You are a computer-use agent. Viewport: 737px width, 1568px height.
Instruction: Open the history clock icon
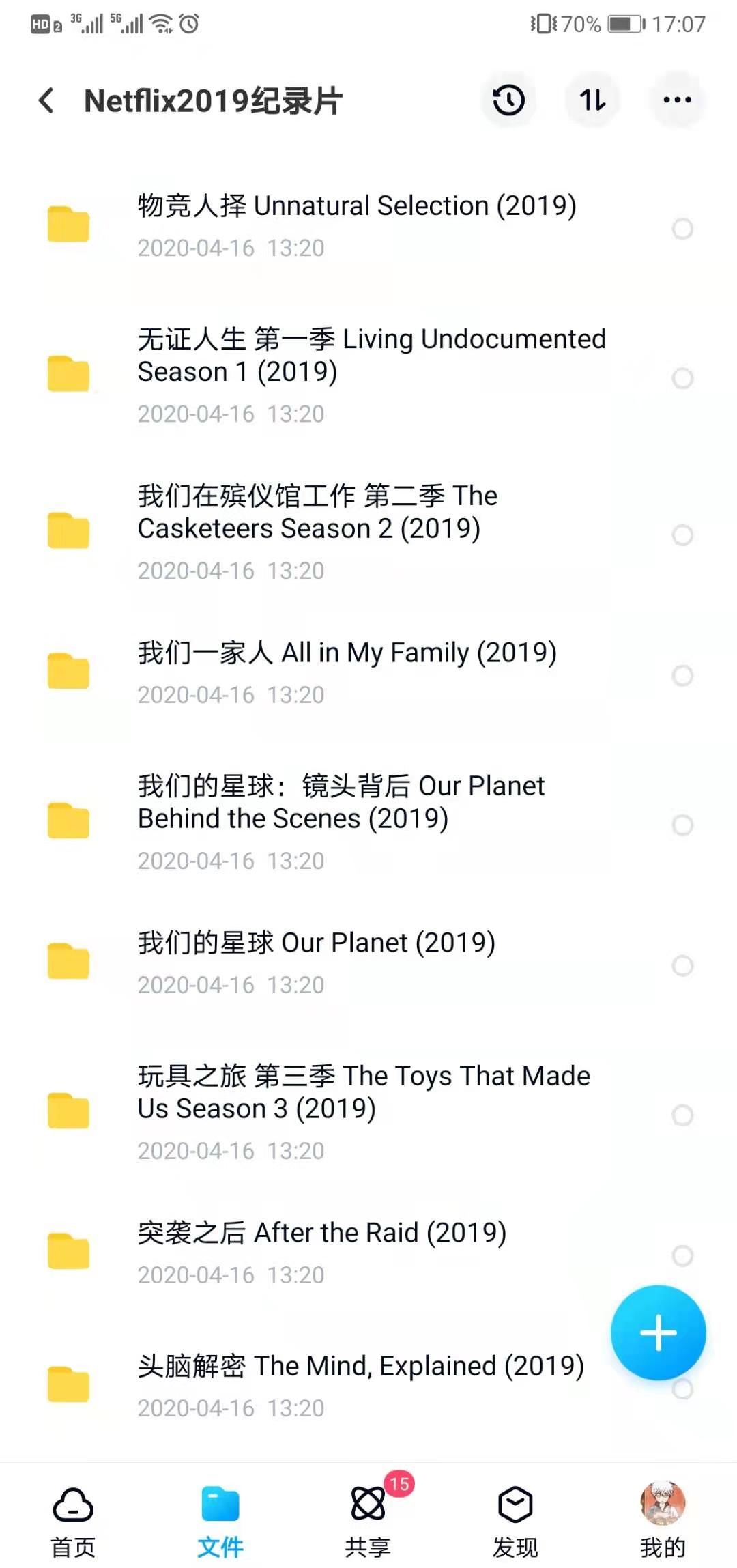[x=508, y=100]
